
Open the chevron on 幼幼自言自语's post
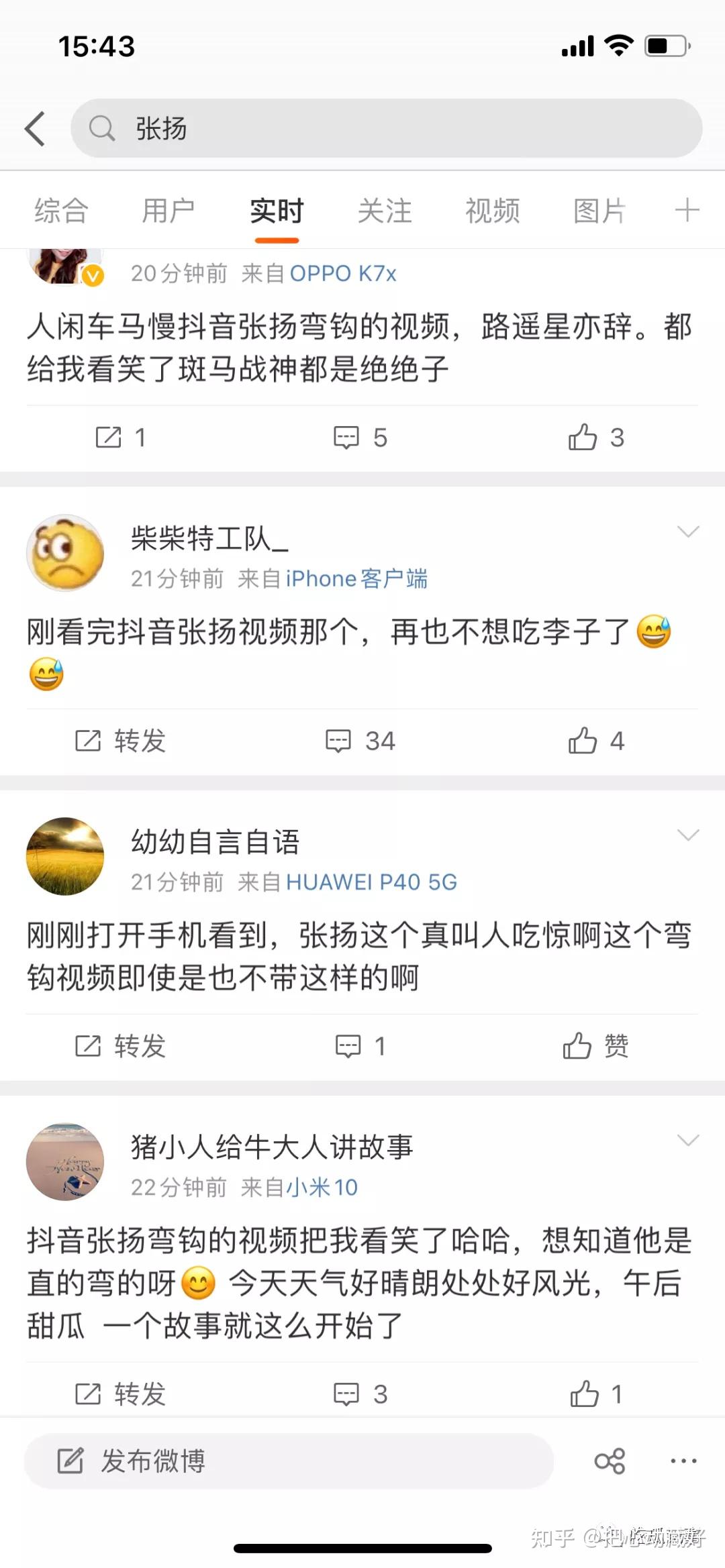pyautogui.click(x=687, y=835)
